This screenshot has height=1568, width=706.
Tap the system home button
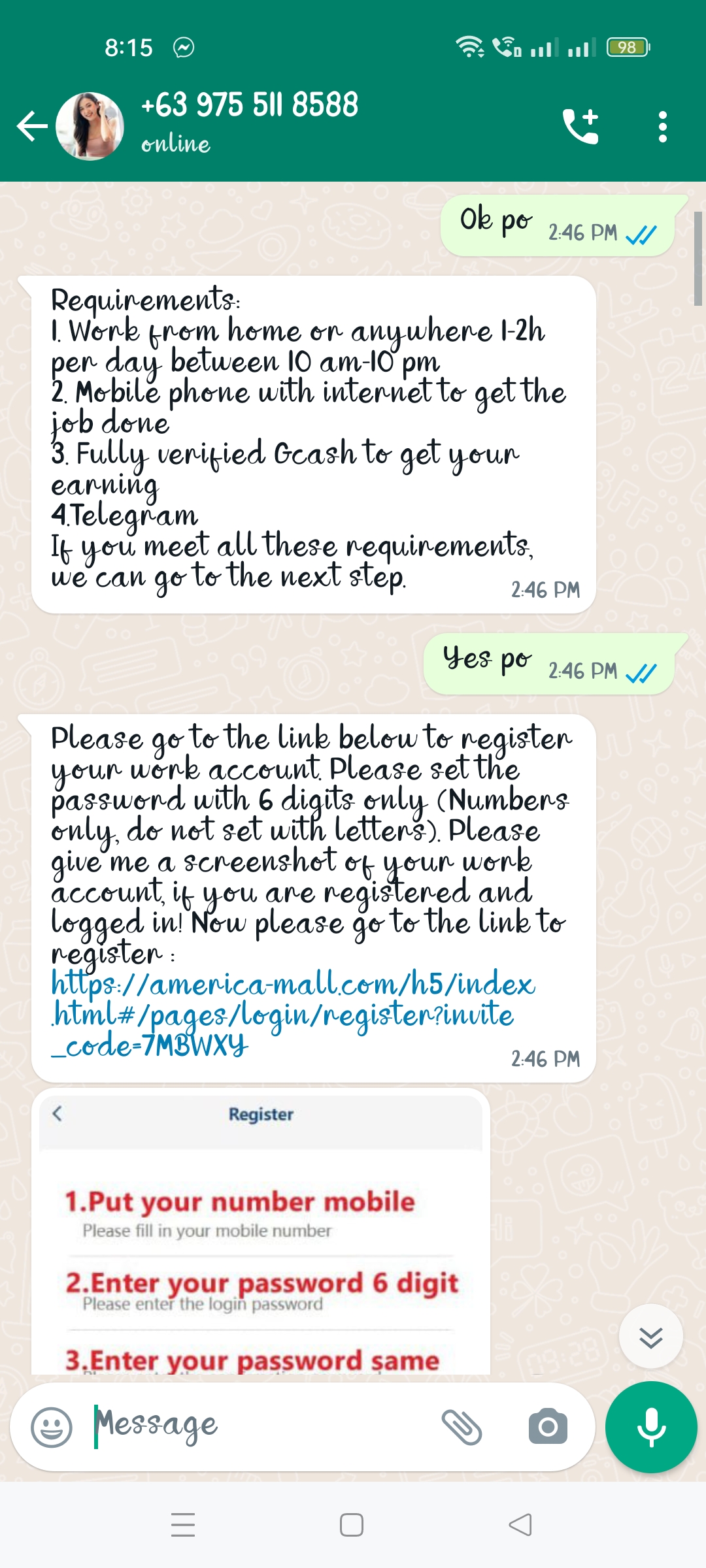click(x=352, y=1525)
